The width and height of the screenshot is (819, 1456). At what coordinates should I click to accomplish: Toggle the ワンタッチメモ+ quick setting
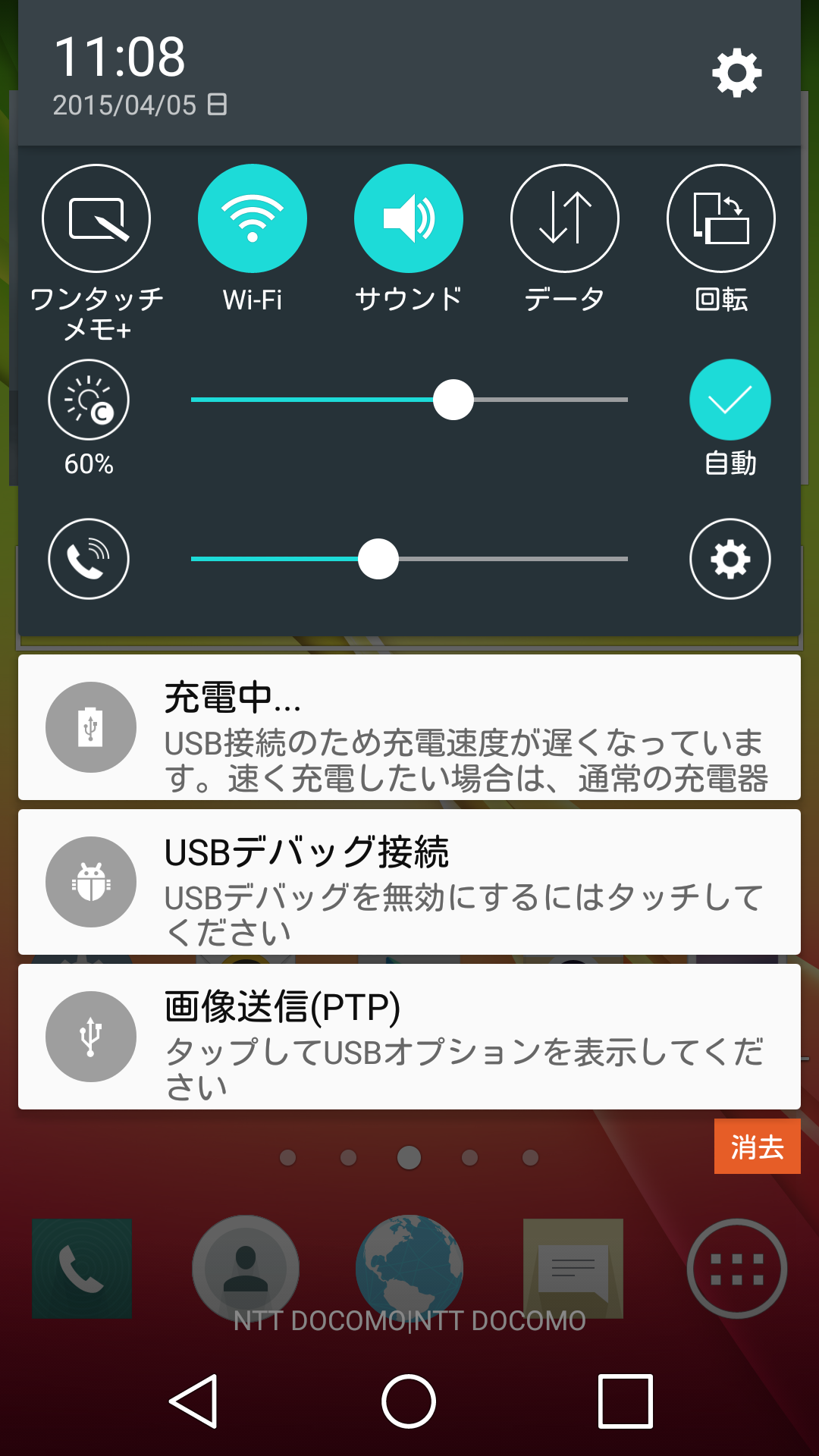(x=96, y=218)
